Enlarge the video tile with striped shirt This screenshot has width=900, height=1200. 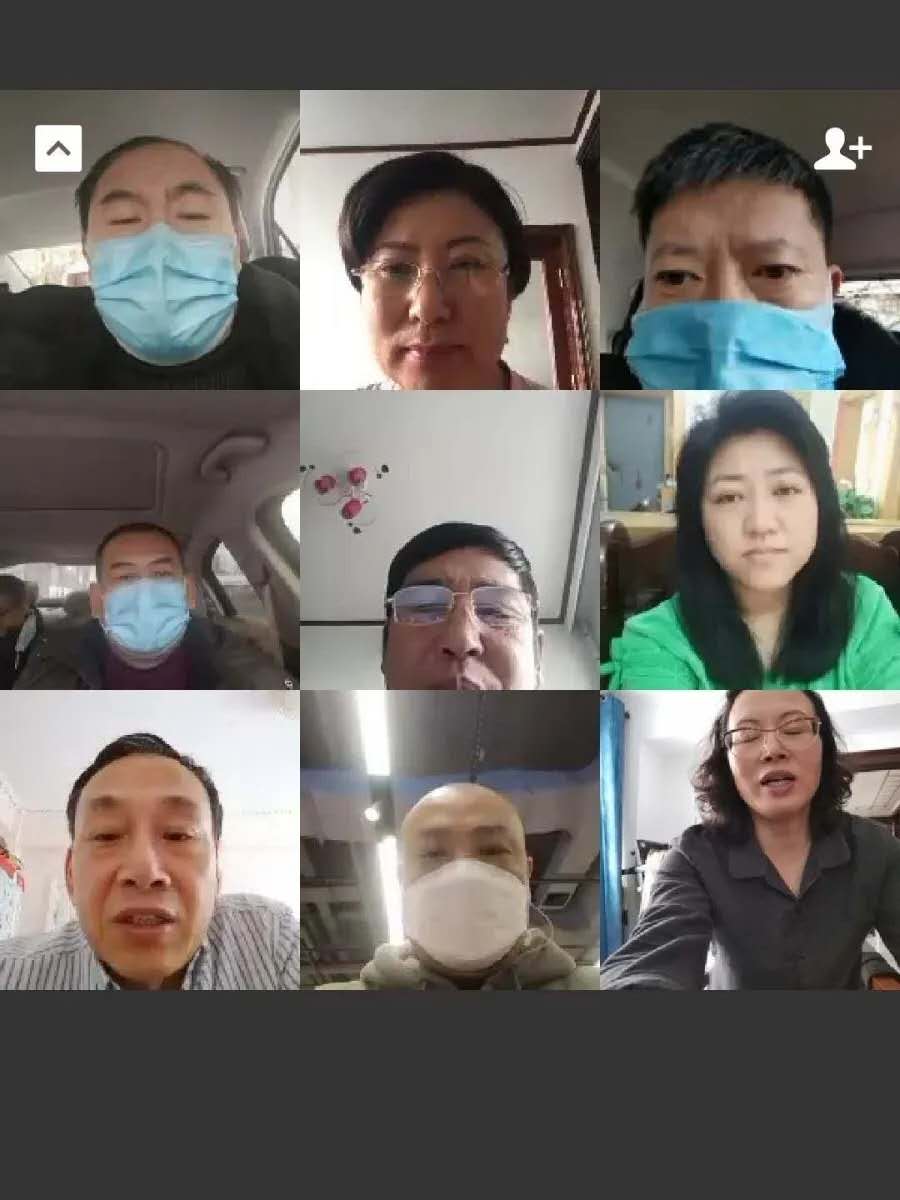[x=150, y=840]
